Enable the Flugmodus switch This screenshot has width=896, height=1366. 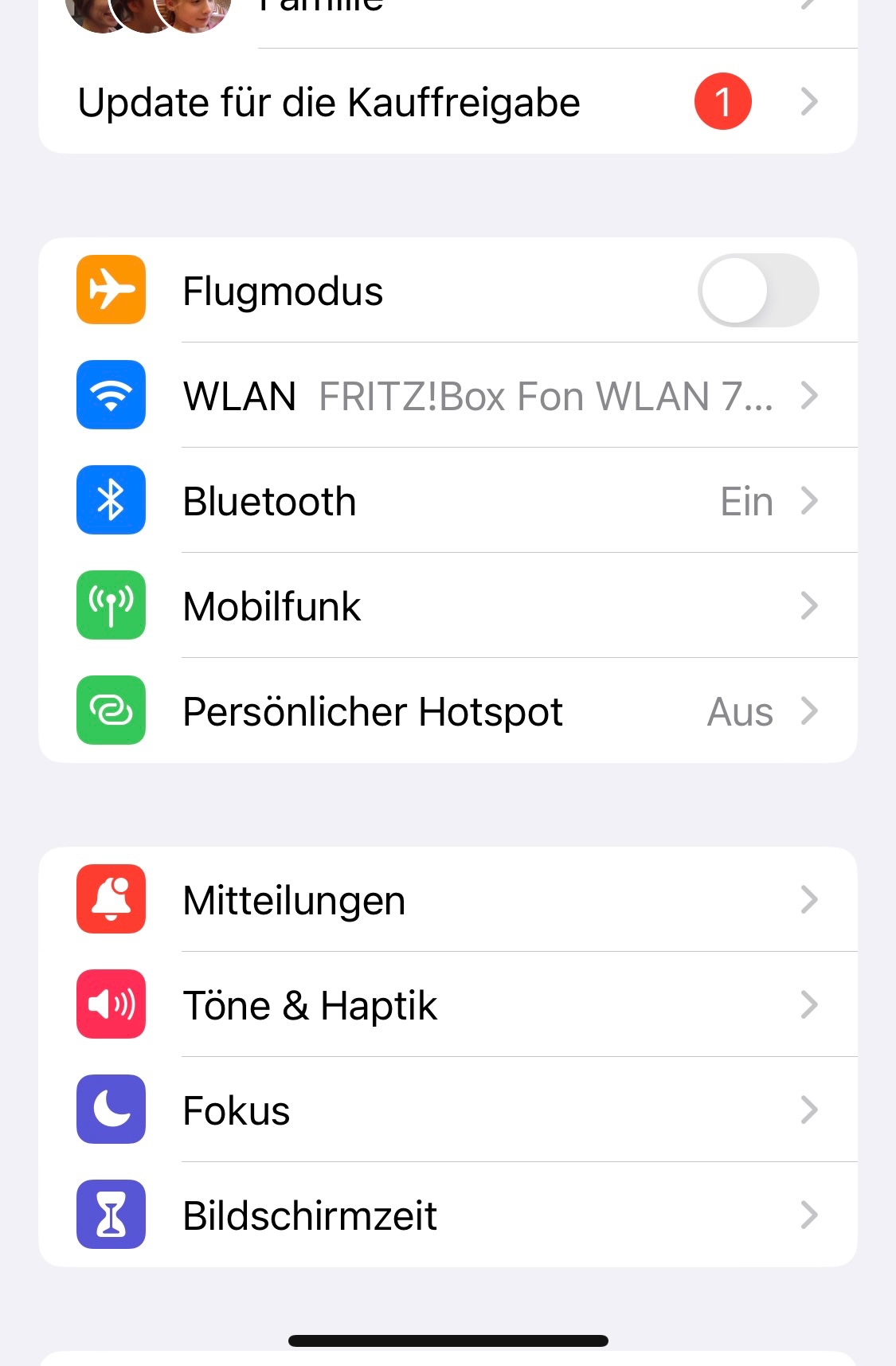point(757,291)
